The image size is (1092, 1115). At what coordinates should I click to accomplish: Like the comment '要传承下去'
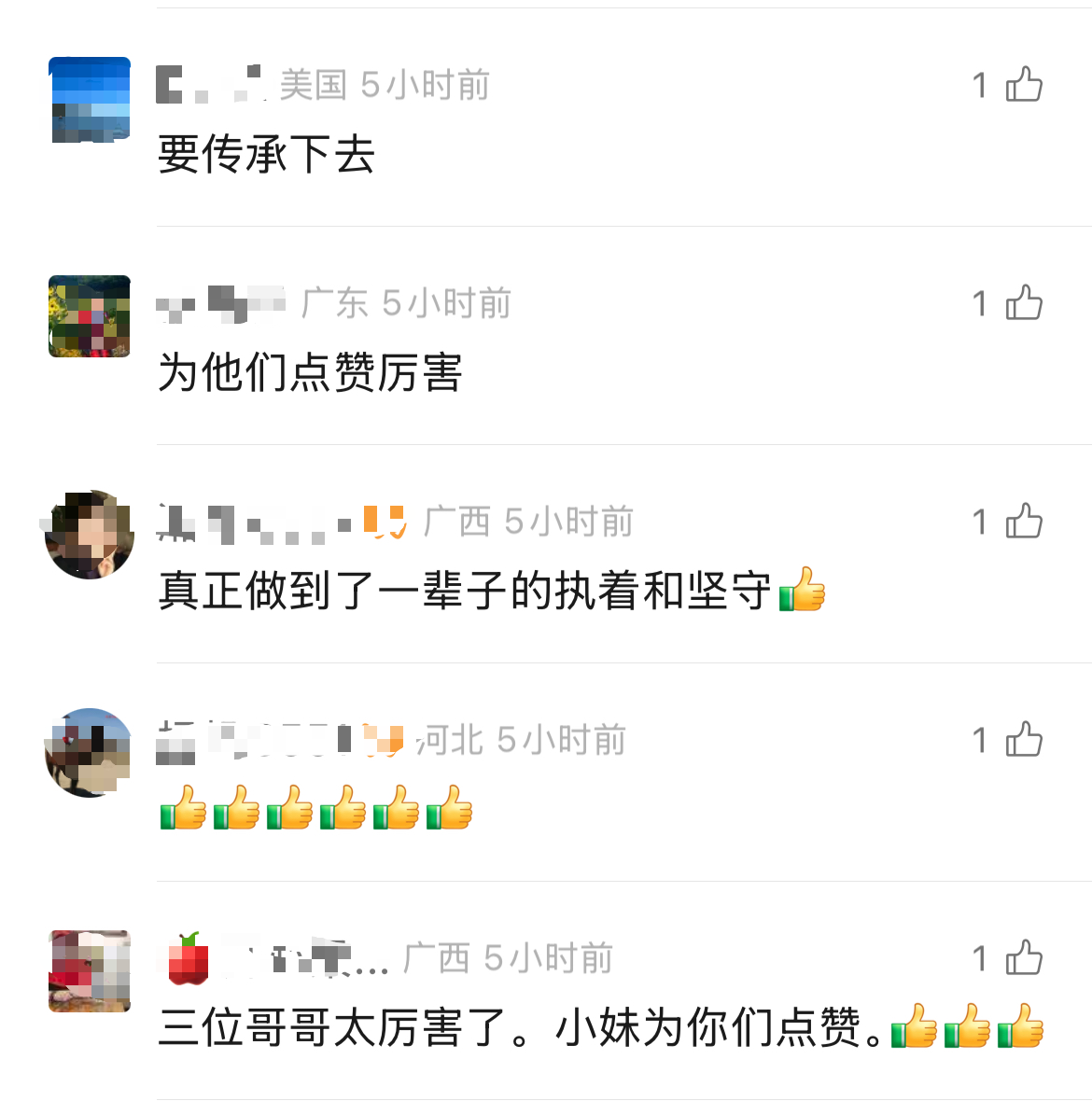pyautogui.click(x=1024, y=85)
